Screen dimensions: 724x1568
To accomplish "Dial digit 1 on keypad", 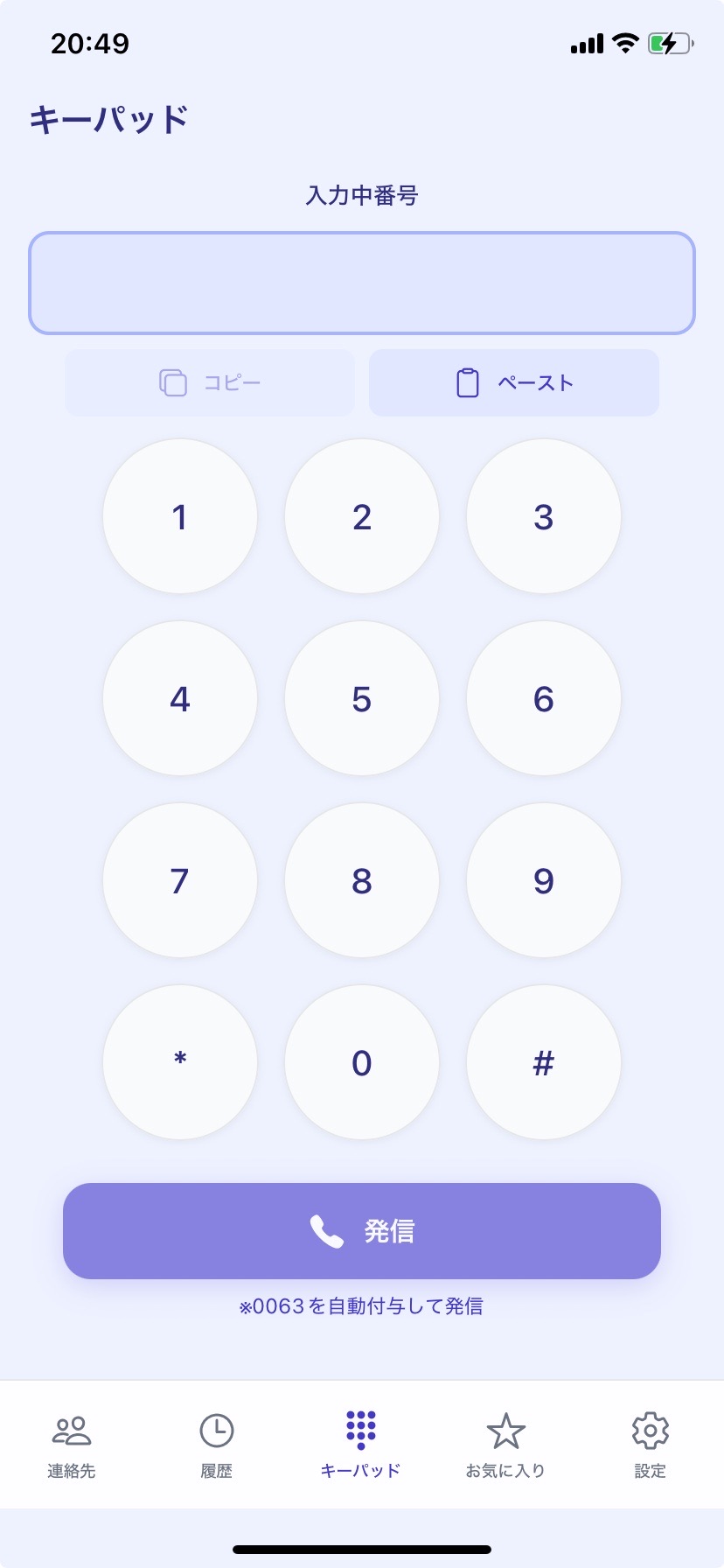I will pyautogui.click(x=180, y=516).
